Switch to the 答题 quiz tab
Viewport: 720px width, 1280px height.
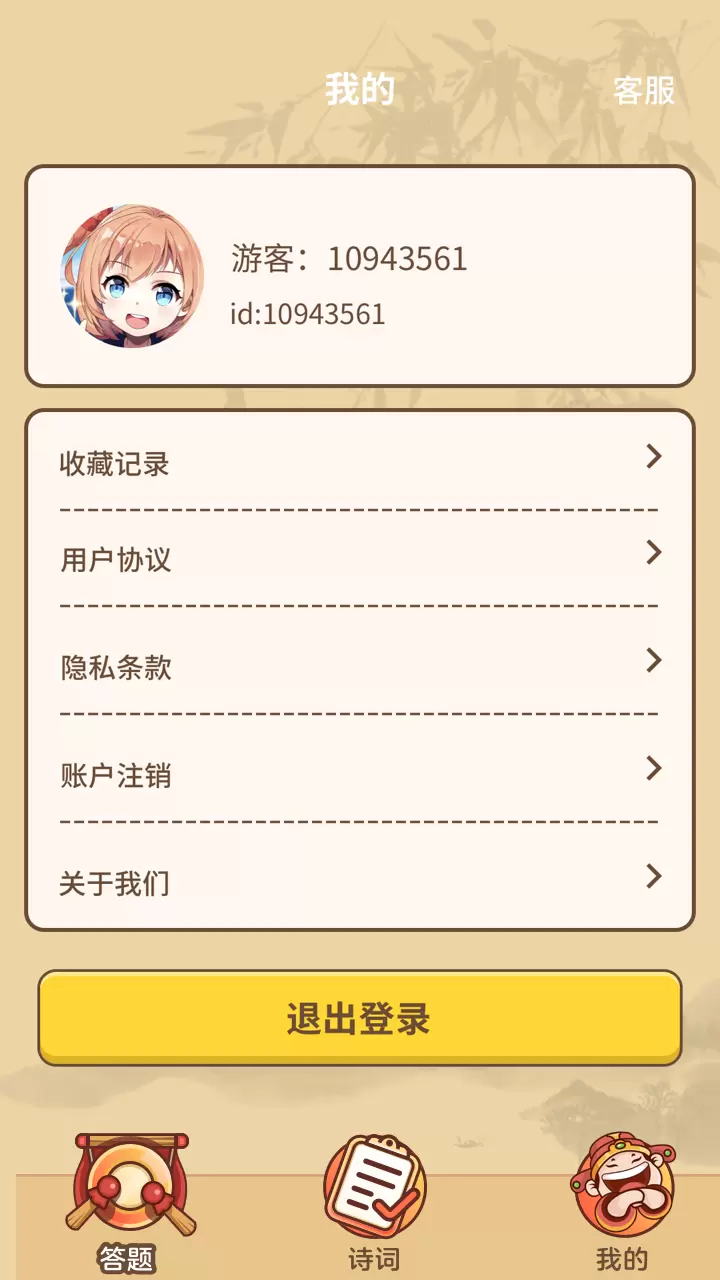pos(128,1200)
